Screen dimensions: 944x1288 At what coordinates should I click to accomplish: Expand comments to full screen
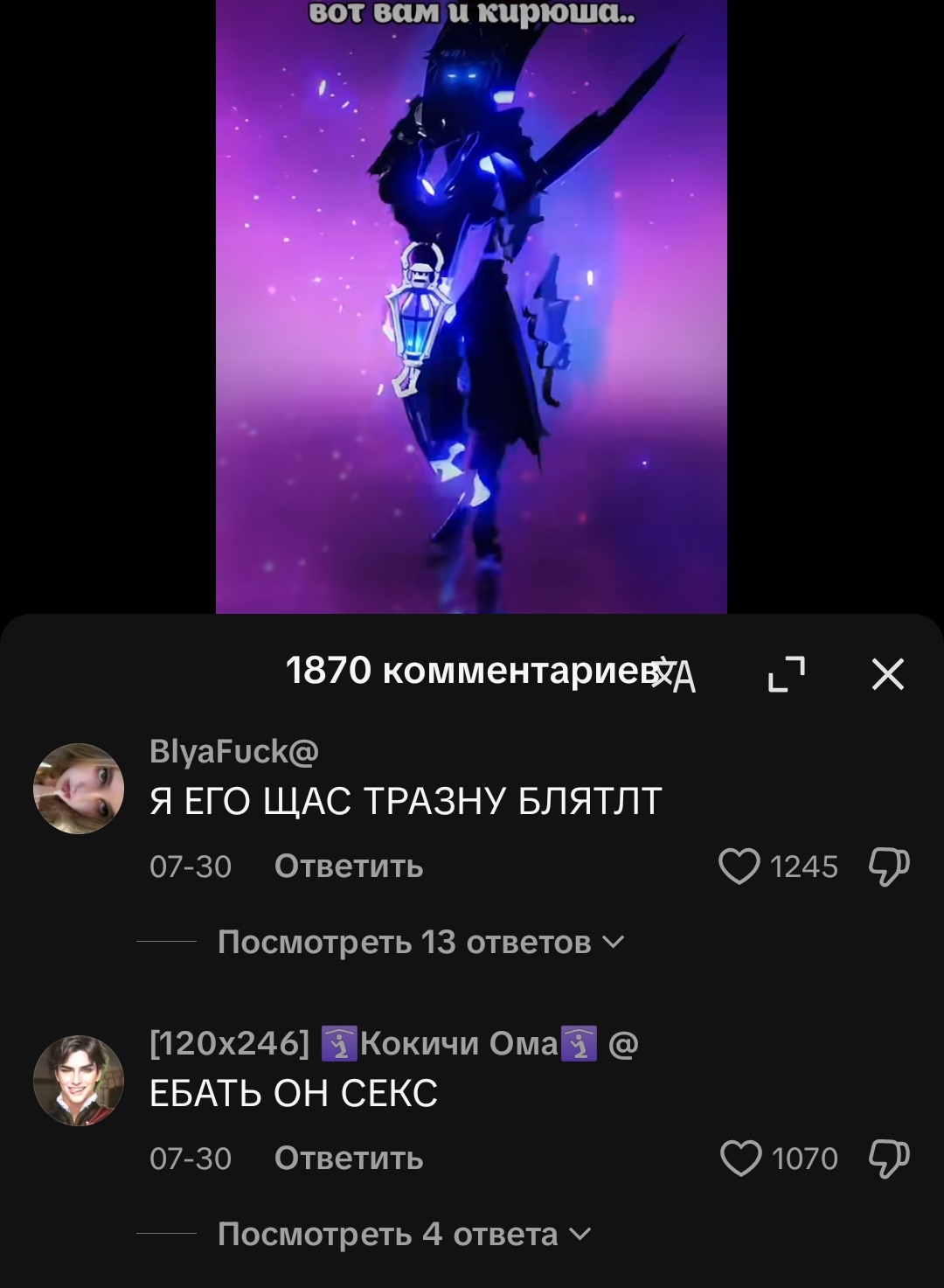point(786,674)
